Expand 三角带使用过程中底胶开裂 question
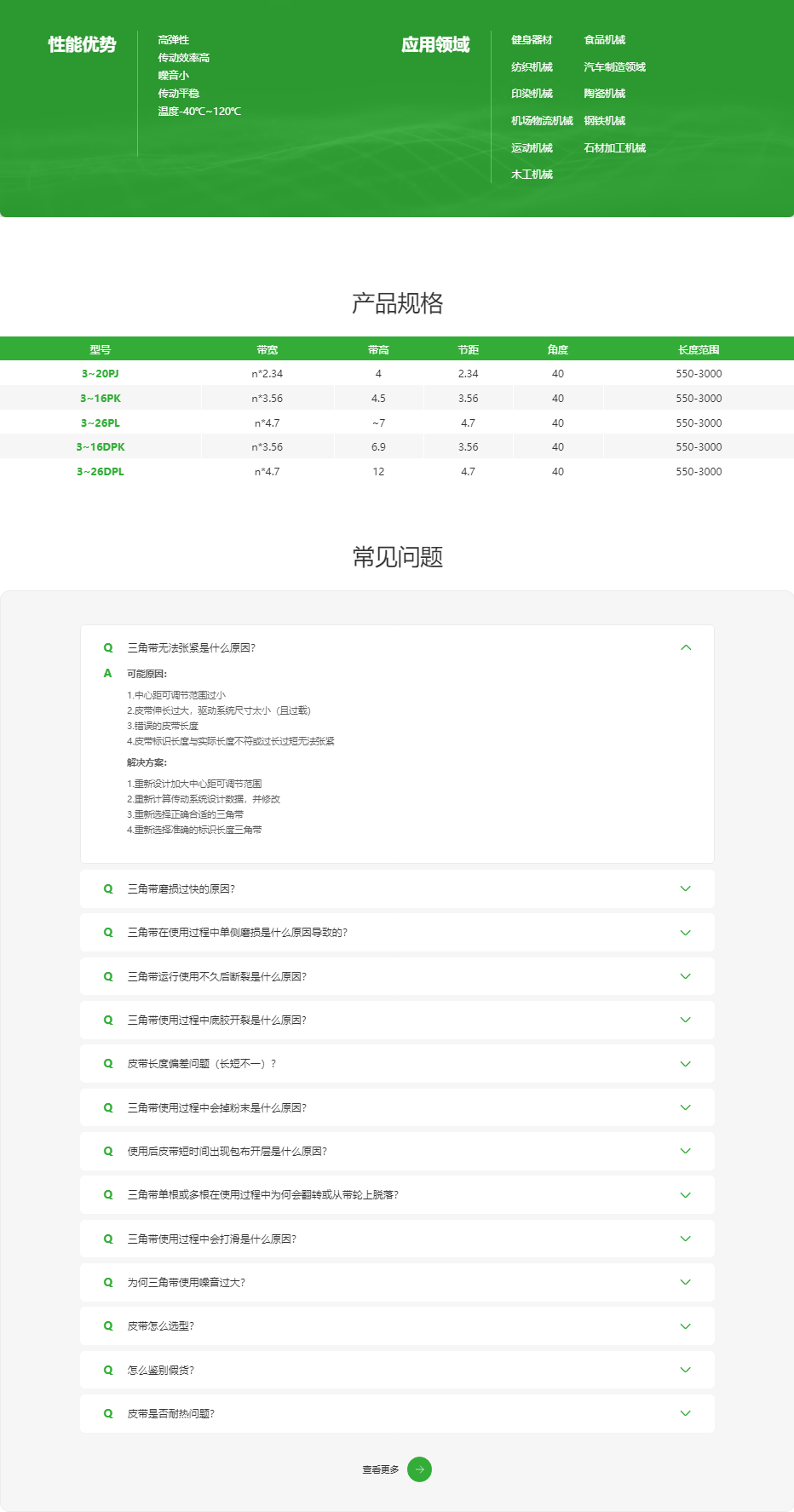 pyautogui.click(x=685, y=1020)
